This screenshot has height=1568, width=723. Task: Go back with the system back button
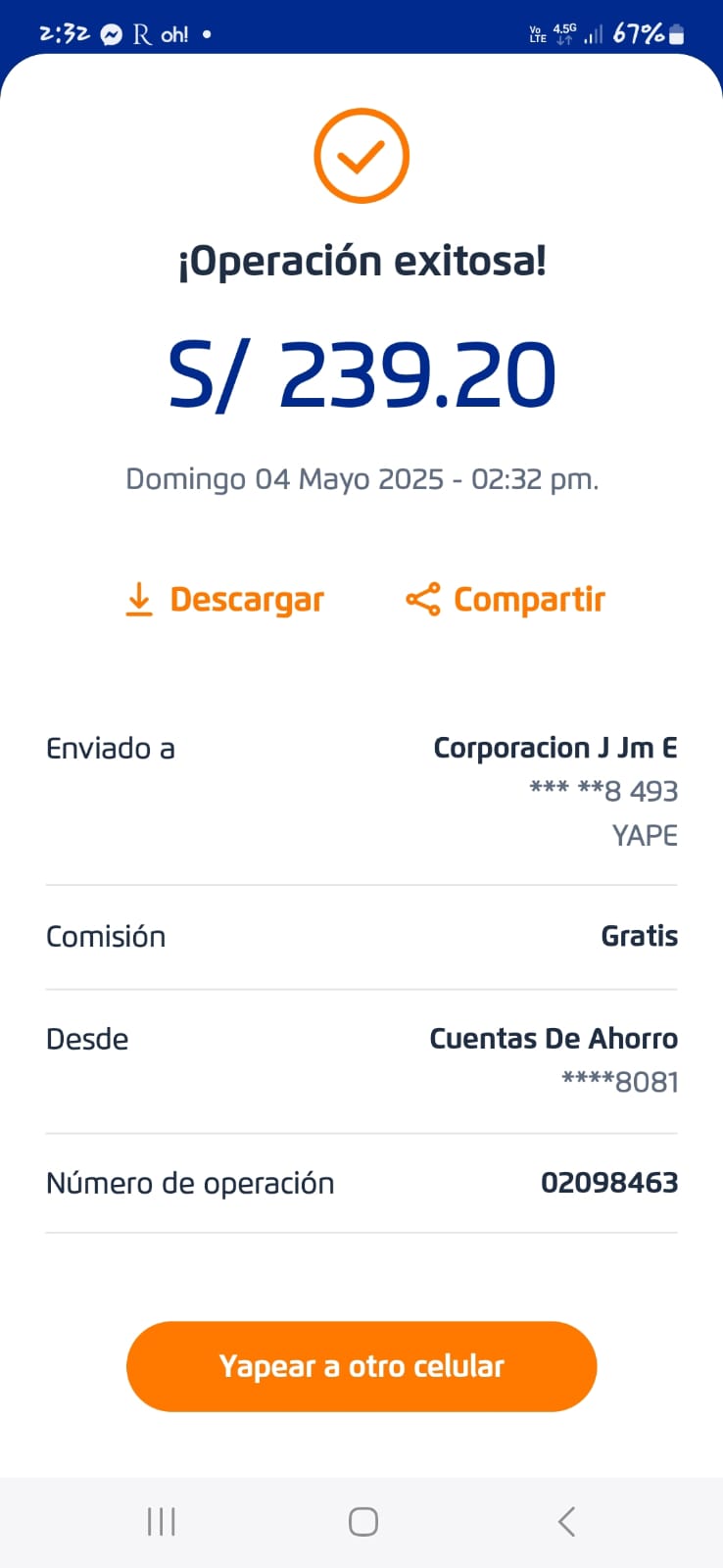[x=566, y=1521]
